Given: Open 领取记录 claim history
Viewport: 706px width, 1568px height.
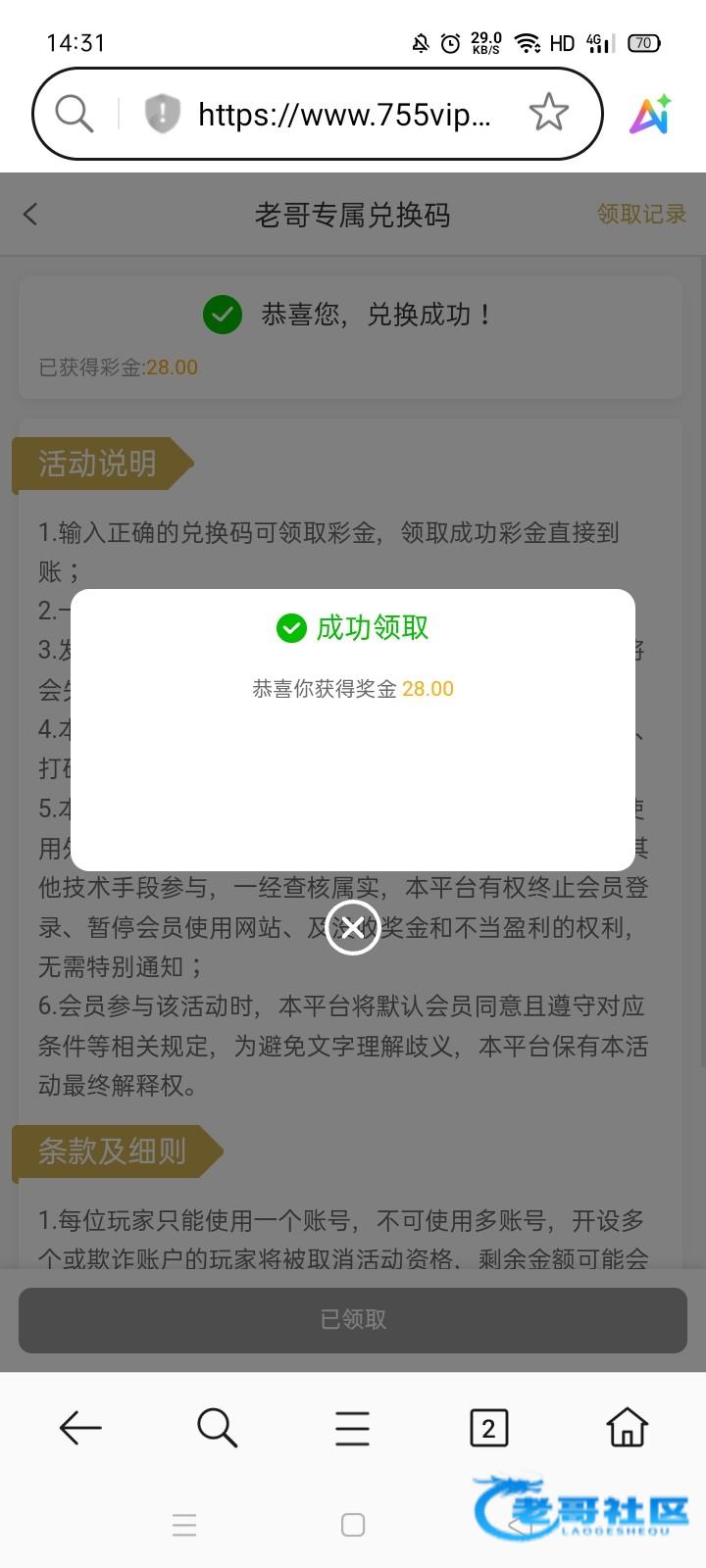Looking at the screenshot, I should 641,214.
